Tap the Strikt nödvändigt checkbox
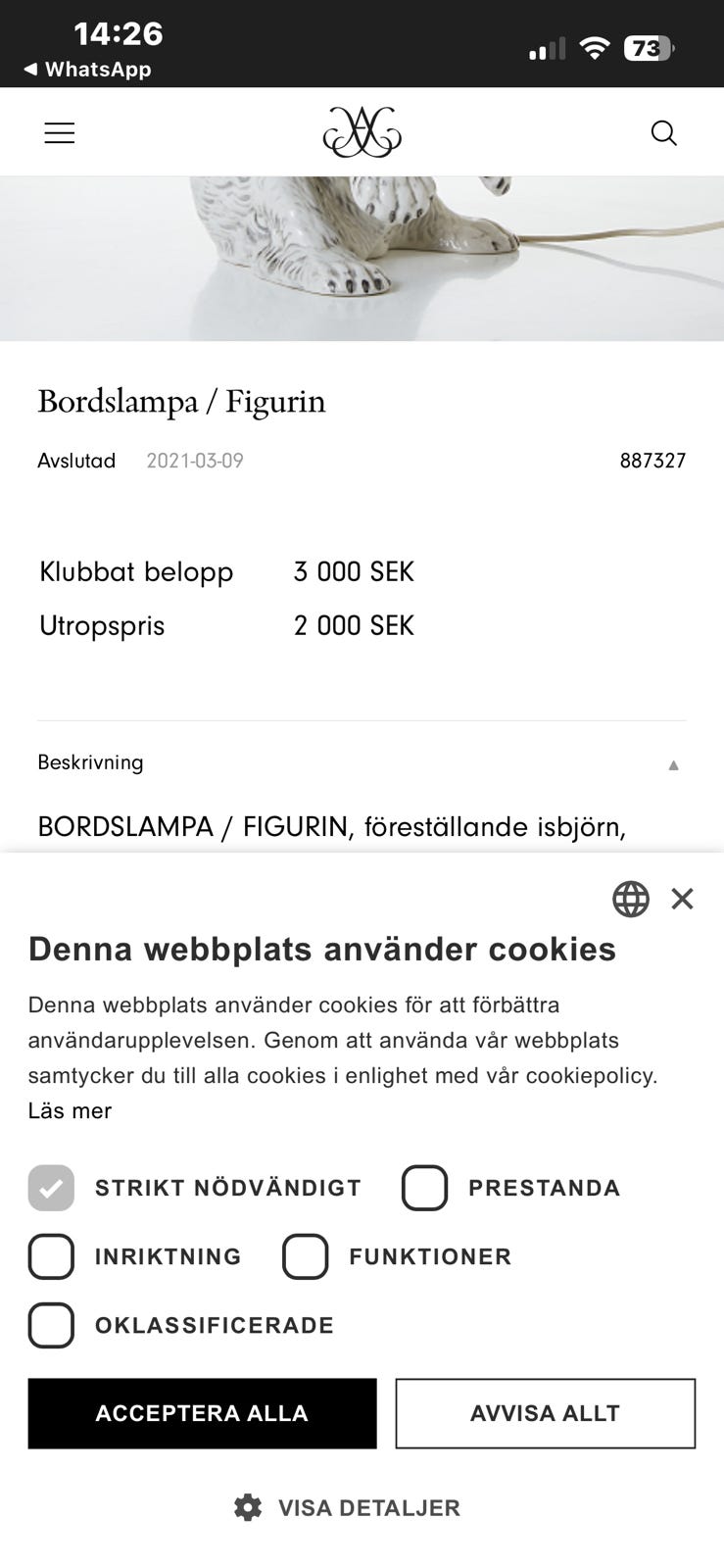The height and width of the screenshot is (1568, 724). click(x=51, y=1188)
